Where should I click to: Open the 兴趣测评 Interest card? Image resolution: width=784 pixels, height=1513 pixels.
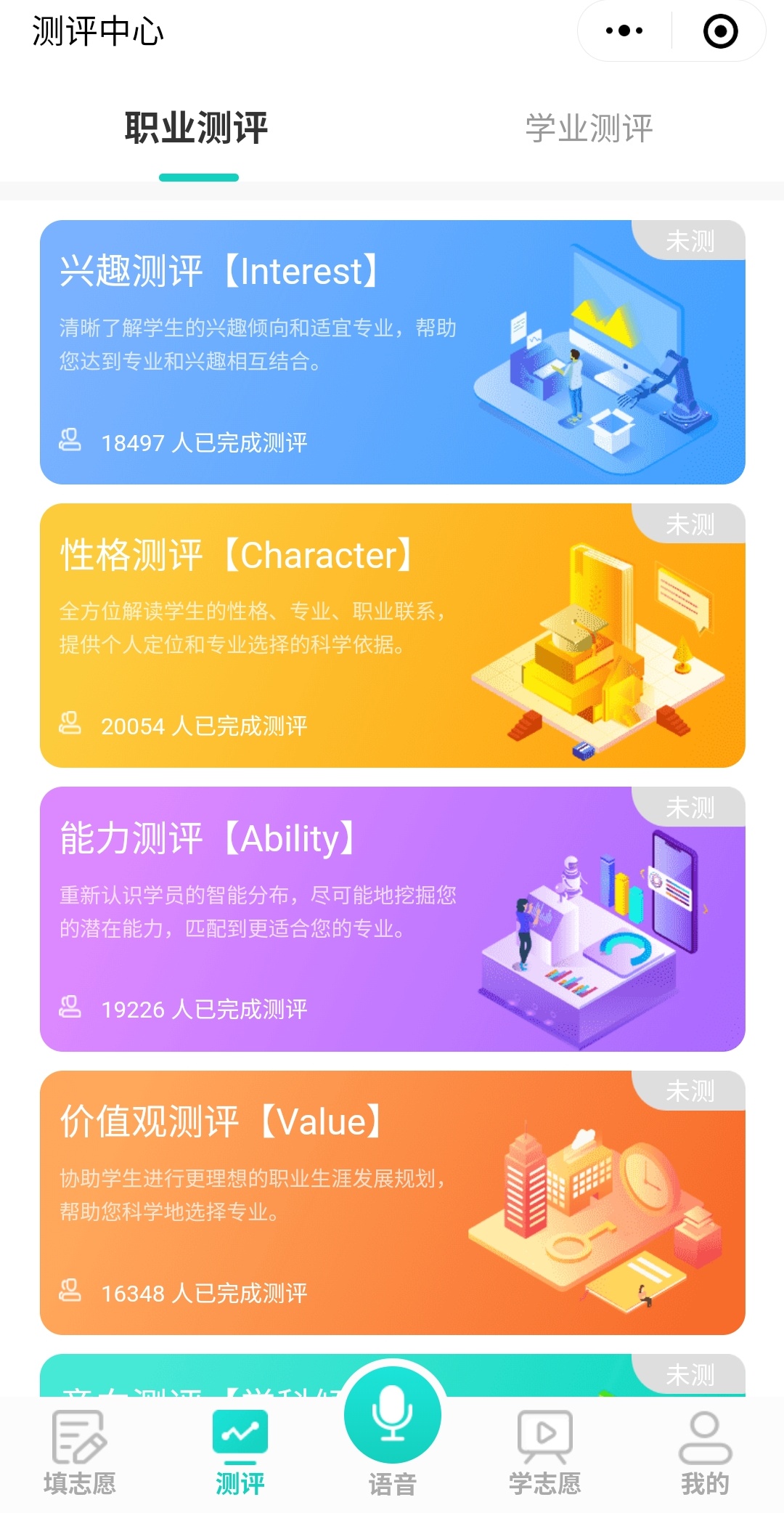pos(392,352)
